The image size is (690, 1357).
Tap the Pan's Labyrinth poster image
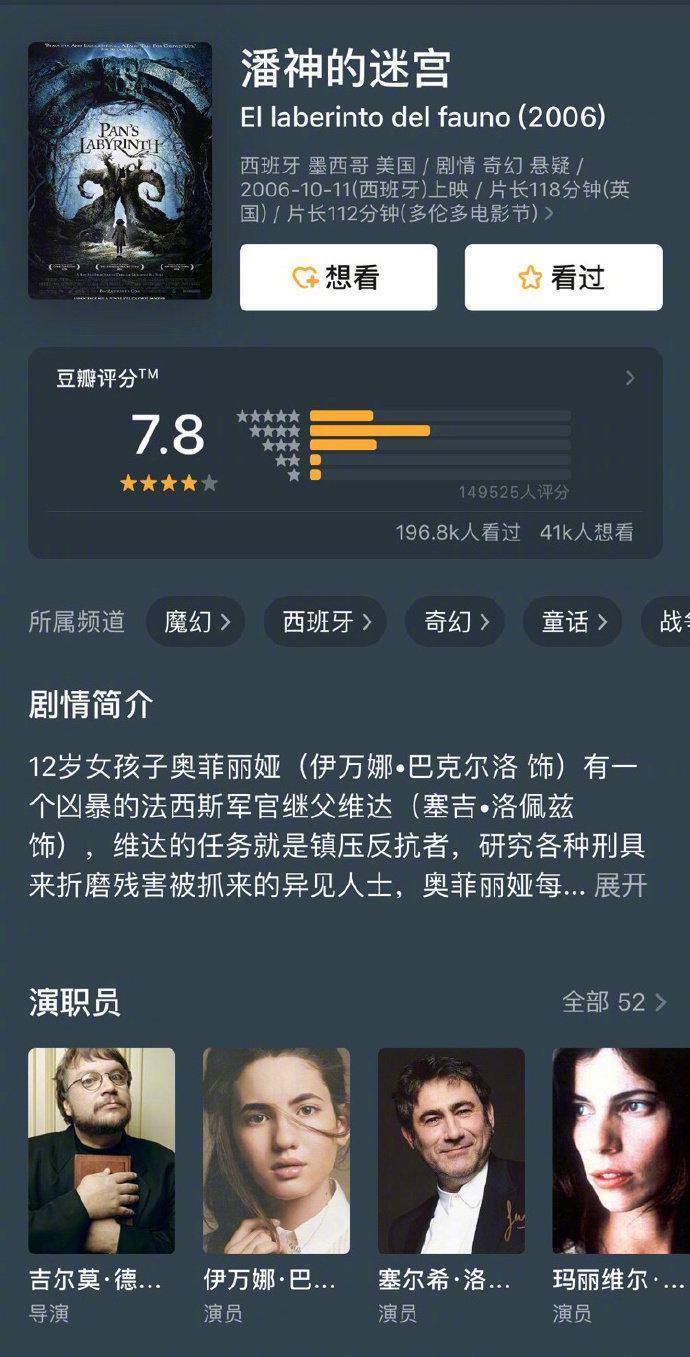tap(120, 170)
